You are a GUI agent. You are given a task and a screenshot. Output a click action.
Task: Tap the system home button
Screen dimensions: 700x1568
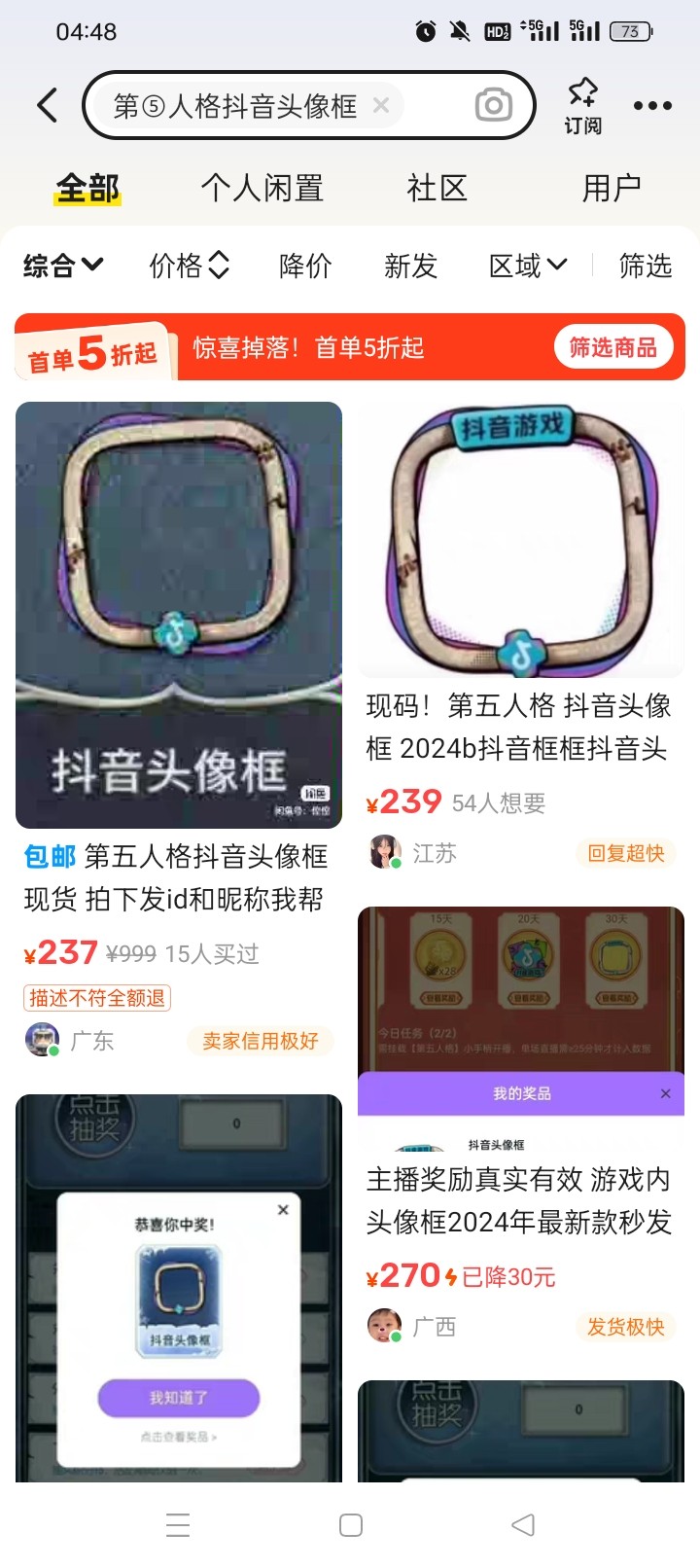click(351, 1524)
